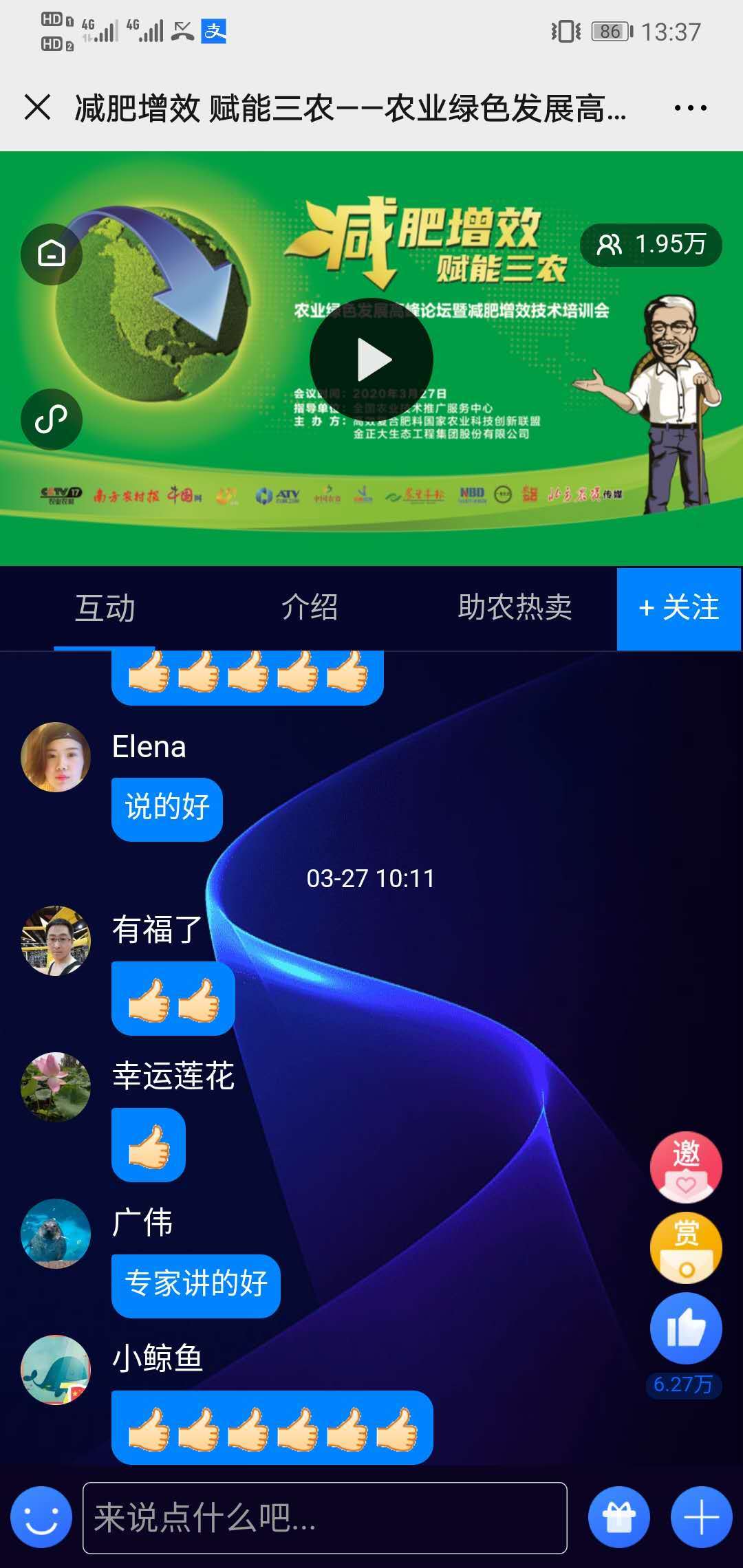Tap the 邀 invite button
Screen dimensions: 743x1568
coord(686,1166)
